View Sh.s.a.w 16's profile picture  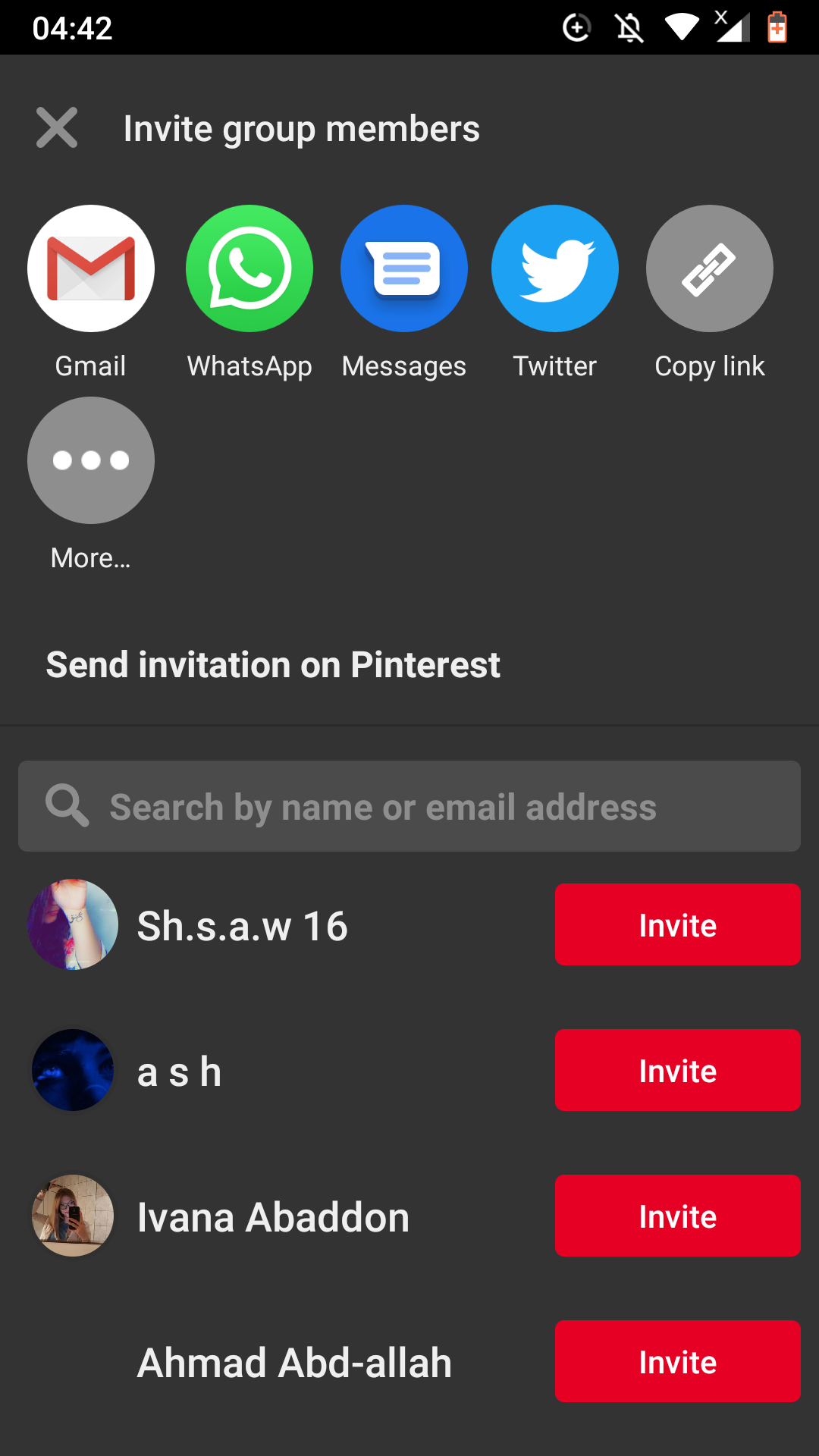[72, 924]
